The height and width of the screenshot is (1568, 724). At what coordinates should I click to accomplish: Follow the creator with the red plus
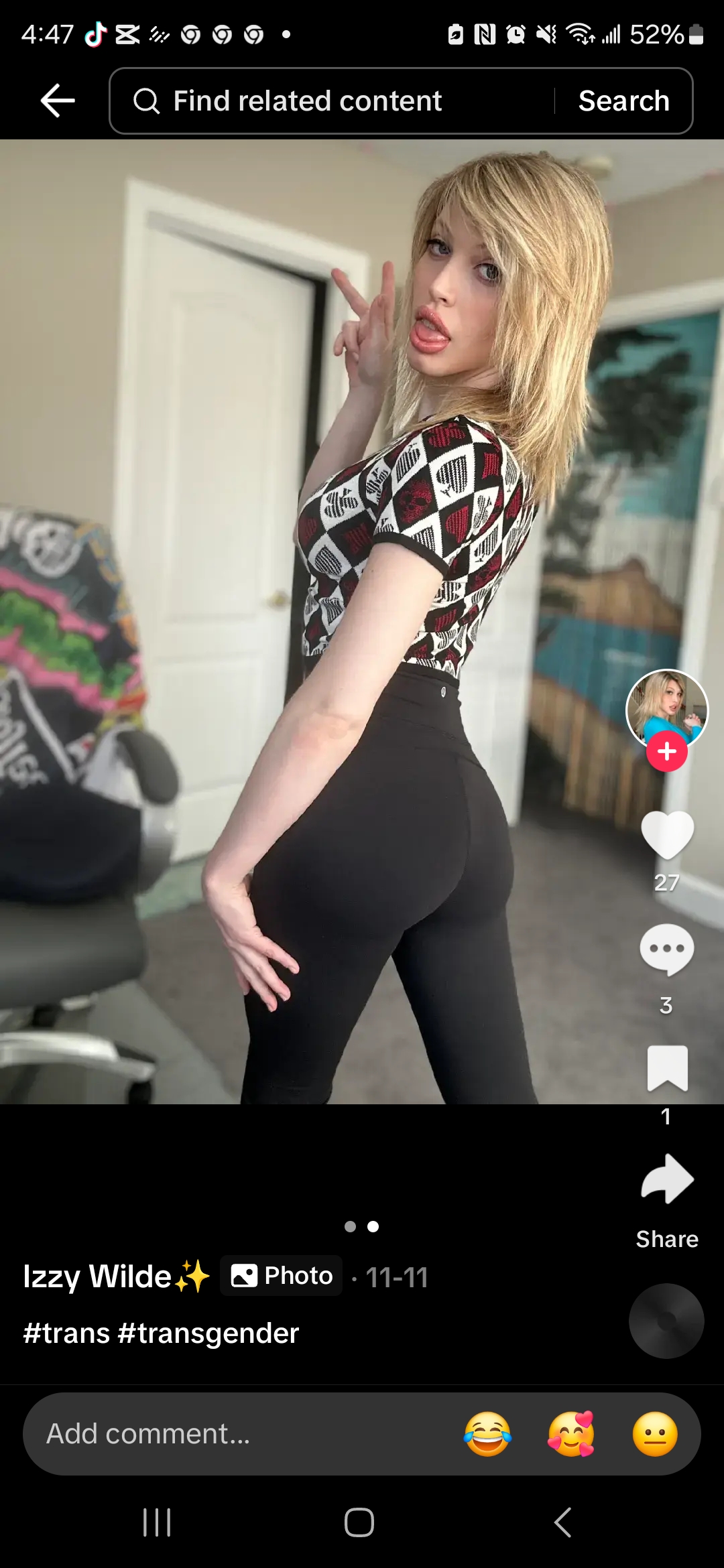pyautogui.click(x=666, y=752)
